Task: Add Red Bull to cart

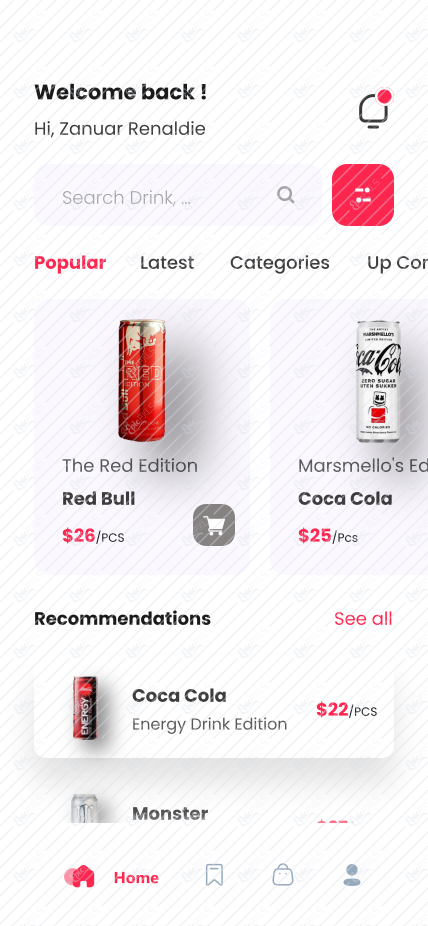Action: tap(214, 525)
